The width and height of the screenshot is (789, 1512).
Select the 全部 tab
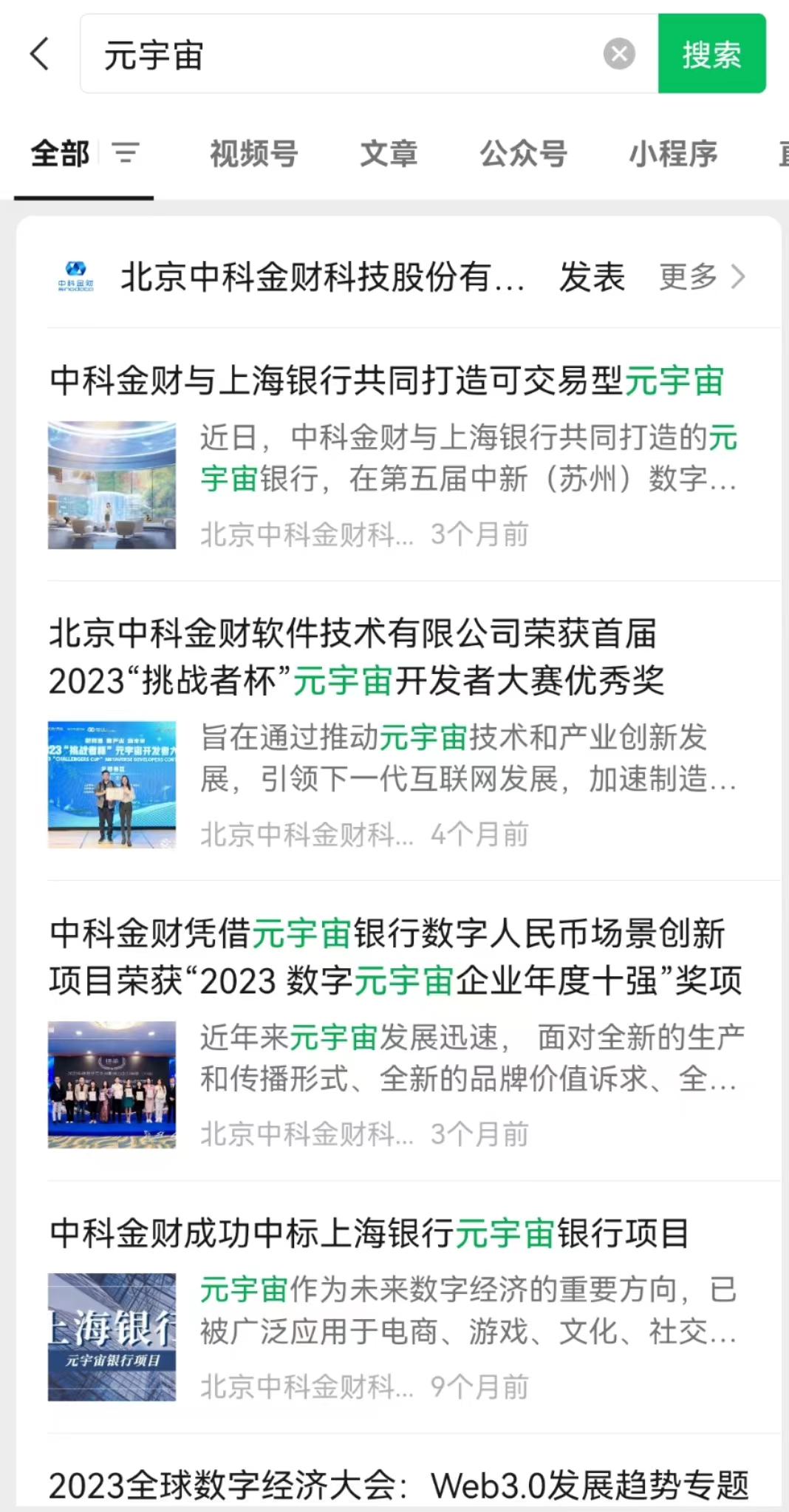[x=59, y=154]
